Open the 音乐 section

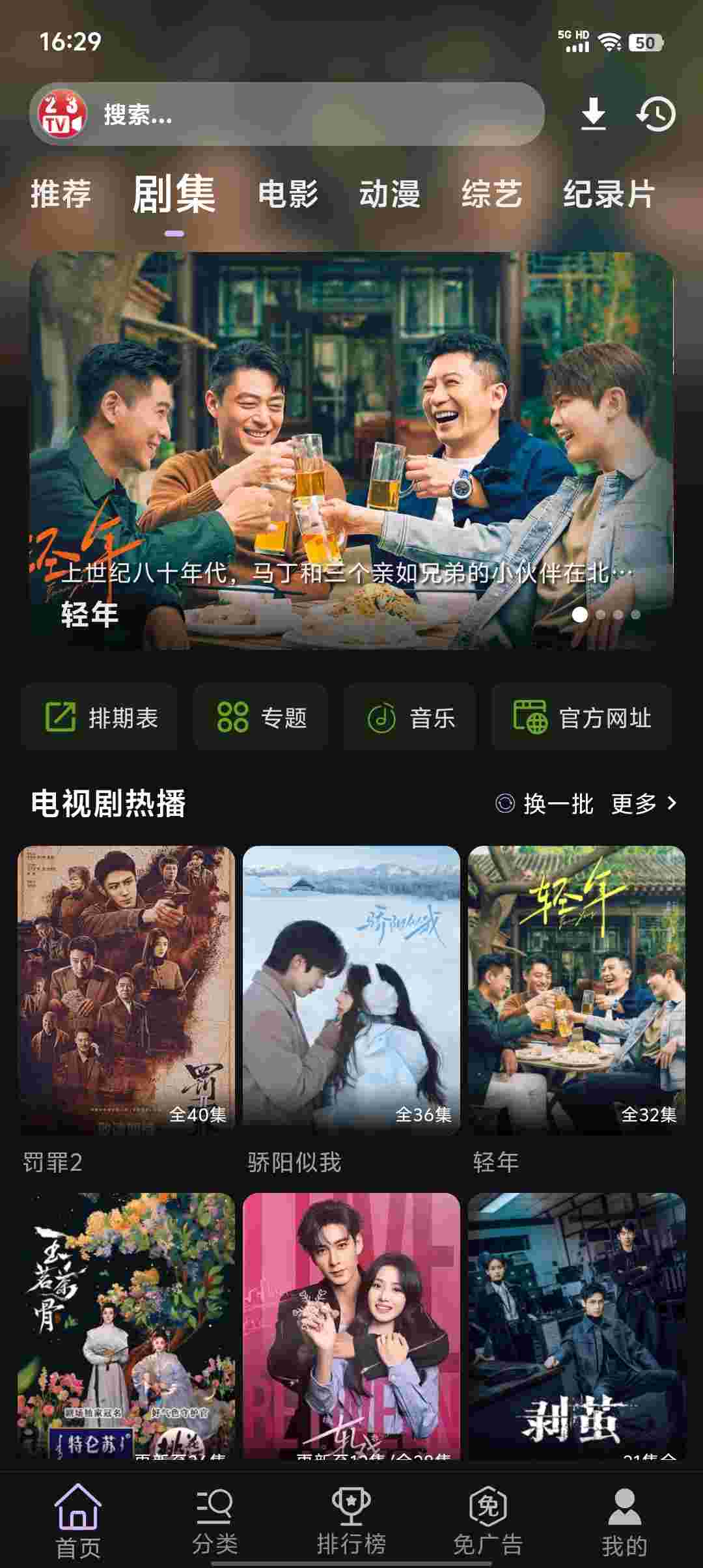click(410, 718)
